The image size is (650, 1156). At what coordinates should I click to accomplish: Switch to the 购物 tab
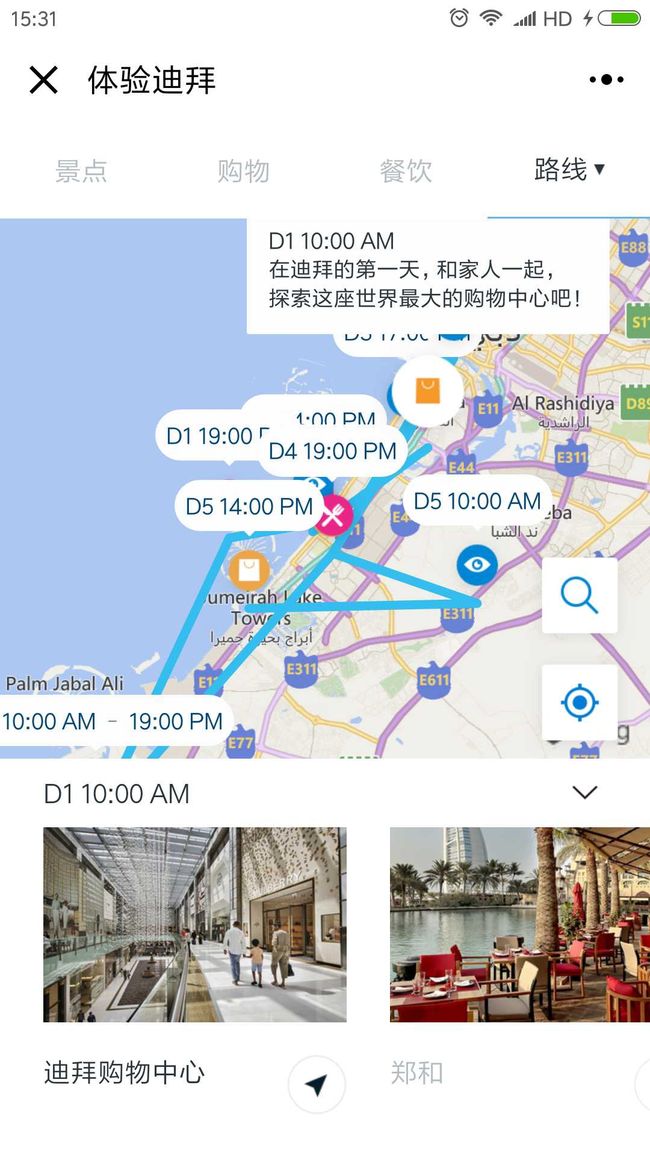[243, 171]
